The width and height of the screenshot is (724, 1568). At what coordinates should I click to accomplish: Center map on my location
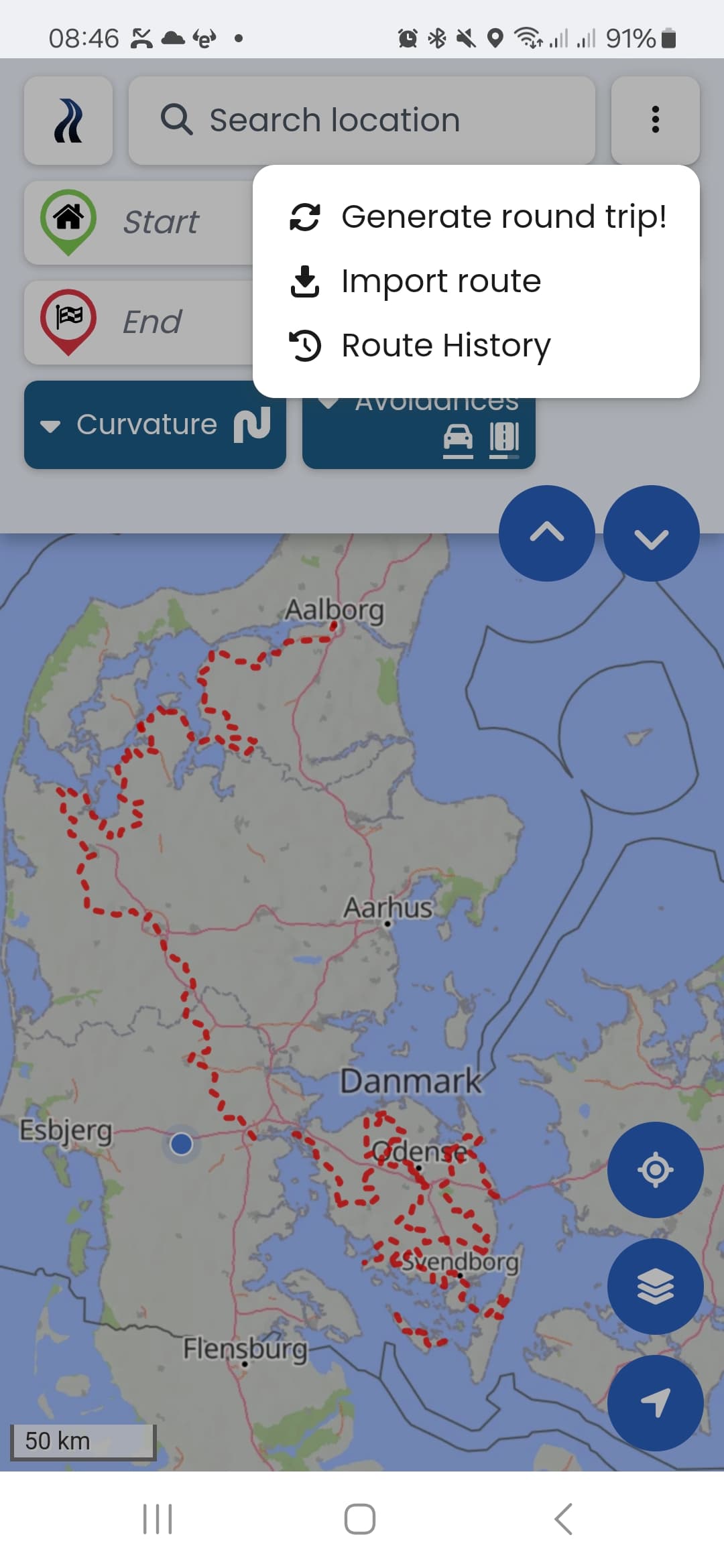tap(655, 1170)
